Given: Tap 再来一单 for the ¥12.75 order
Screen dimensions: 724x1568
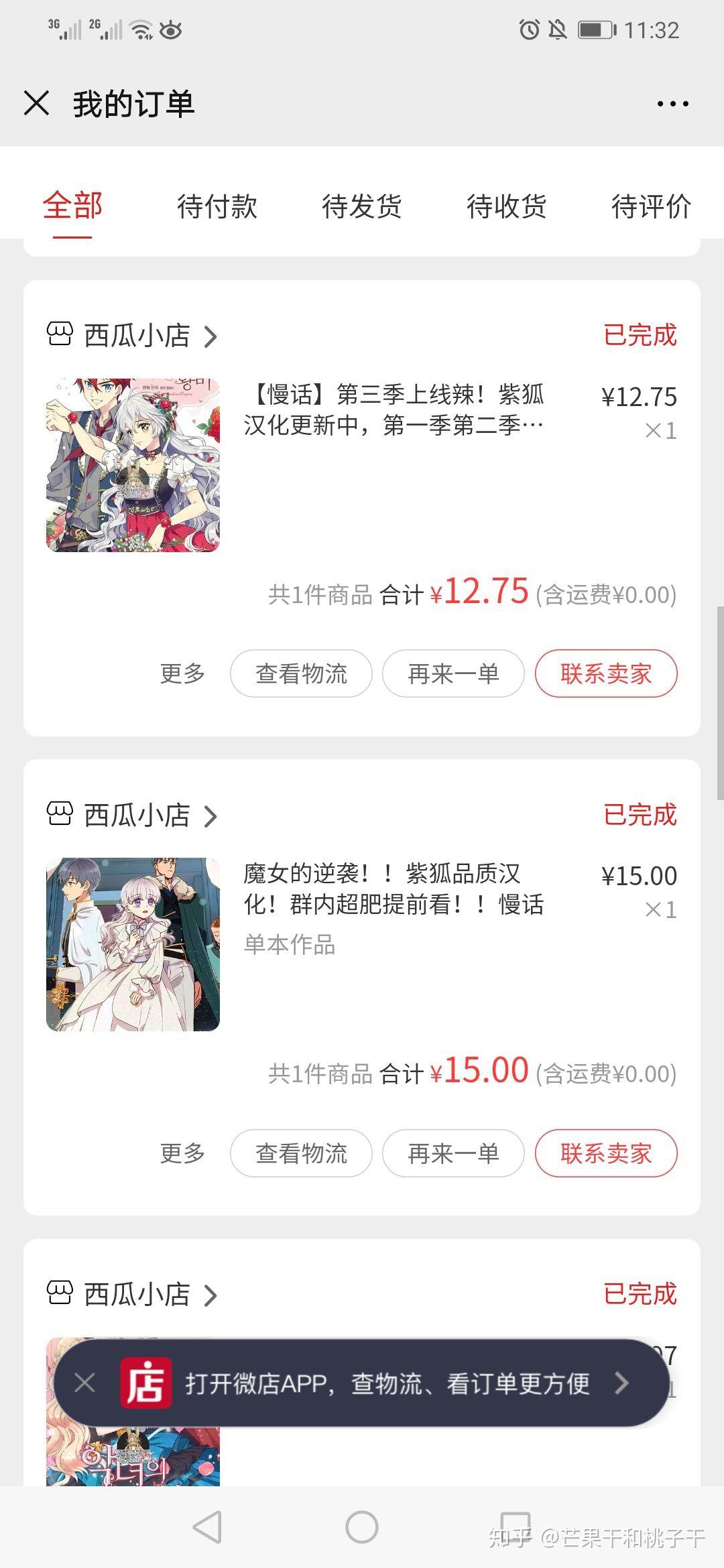Looking at the screenshot, I should 453,673.
